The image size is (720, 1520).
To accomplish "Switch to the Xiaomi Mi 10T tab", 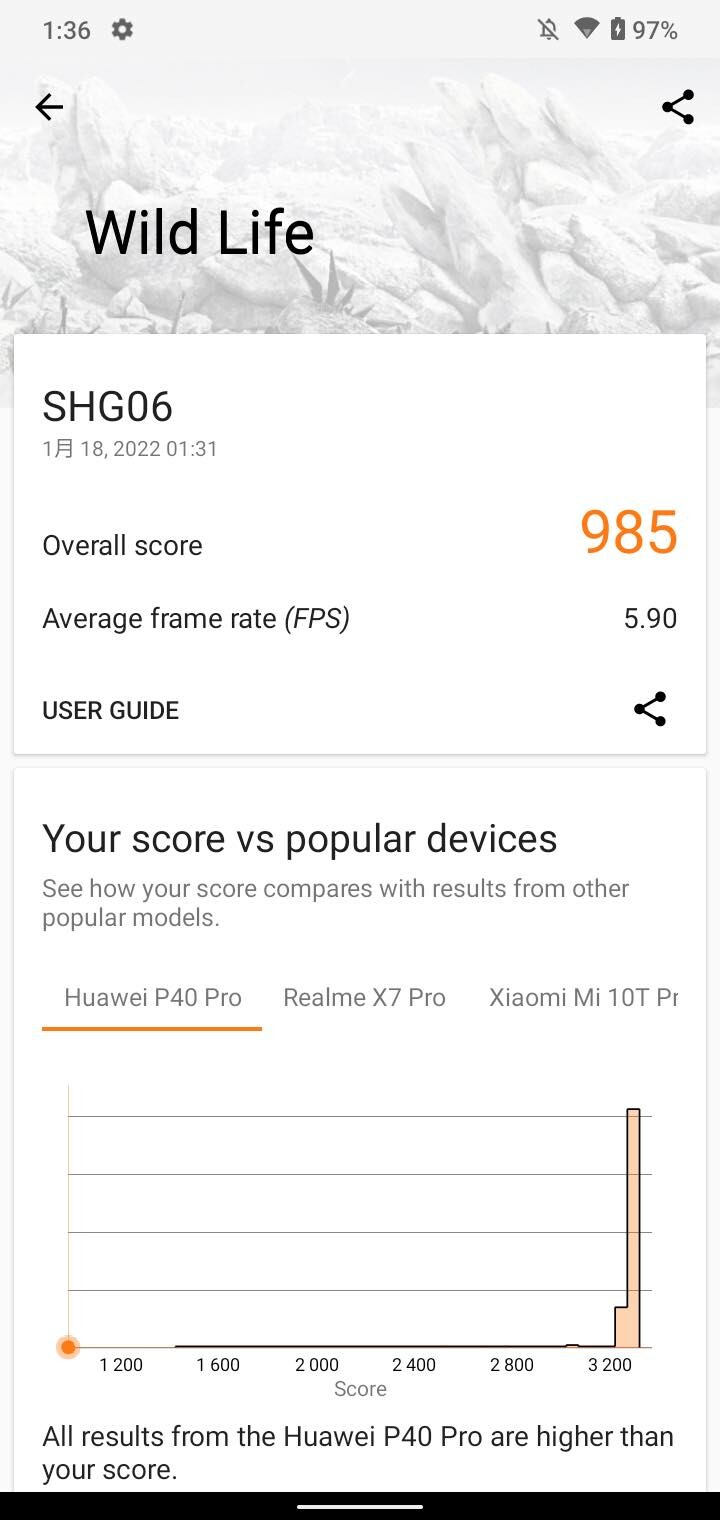I will click(583, 997).
